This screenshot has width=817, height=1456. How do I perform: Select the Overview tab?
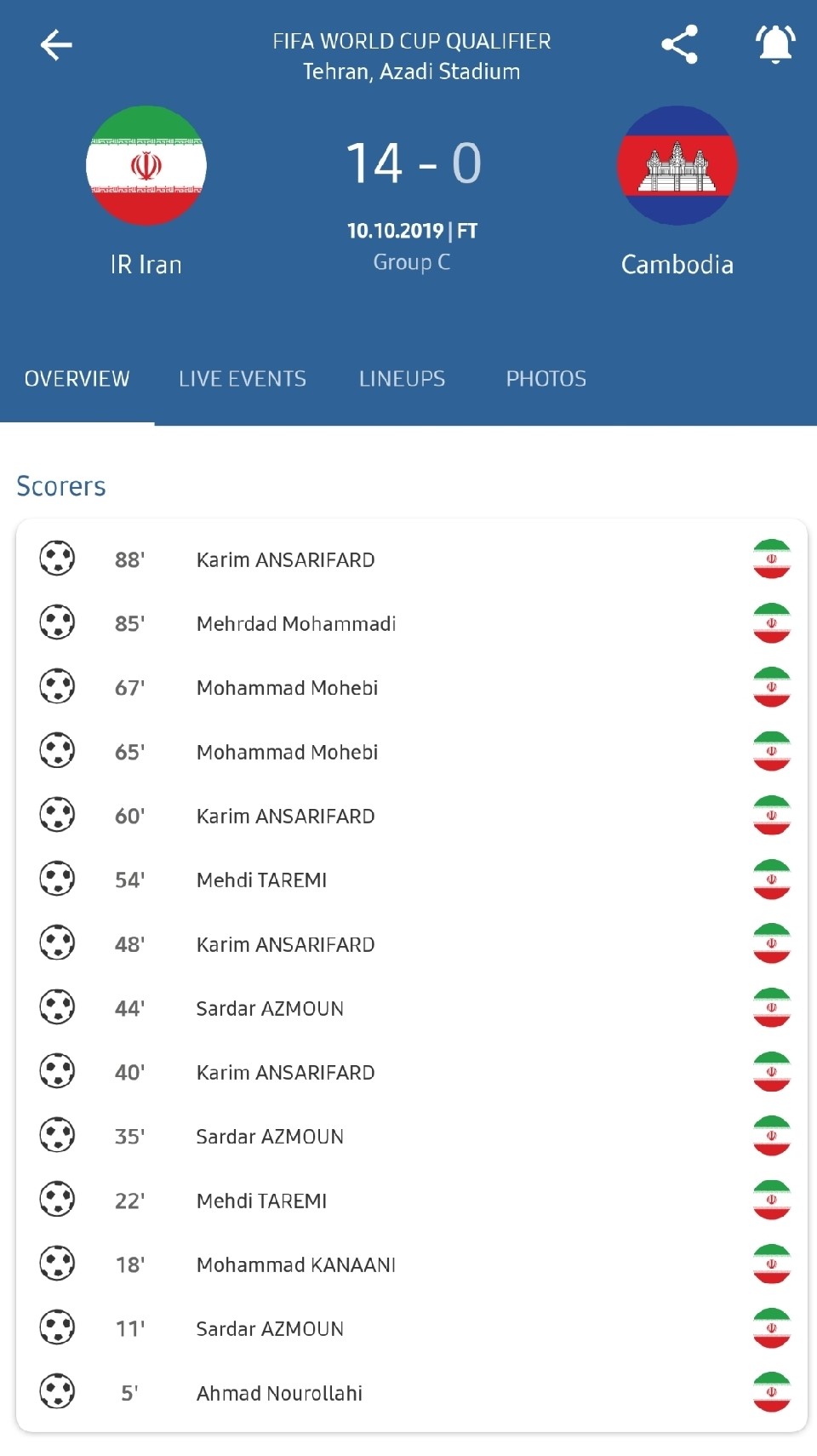[77, 379]
